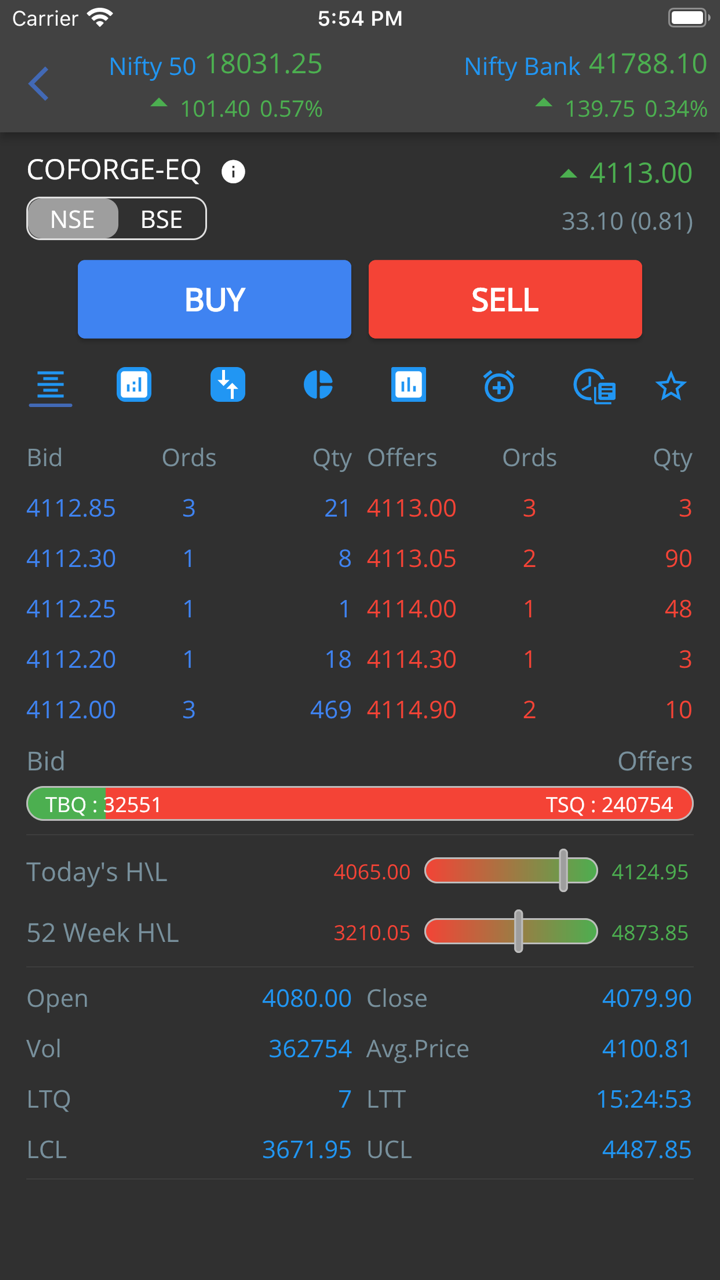Add COFORGE-EQ to watchlist with star
Viewport: 720px width, 1280px height.
coord(671,386)
